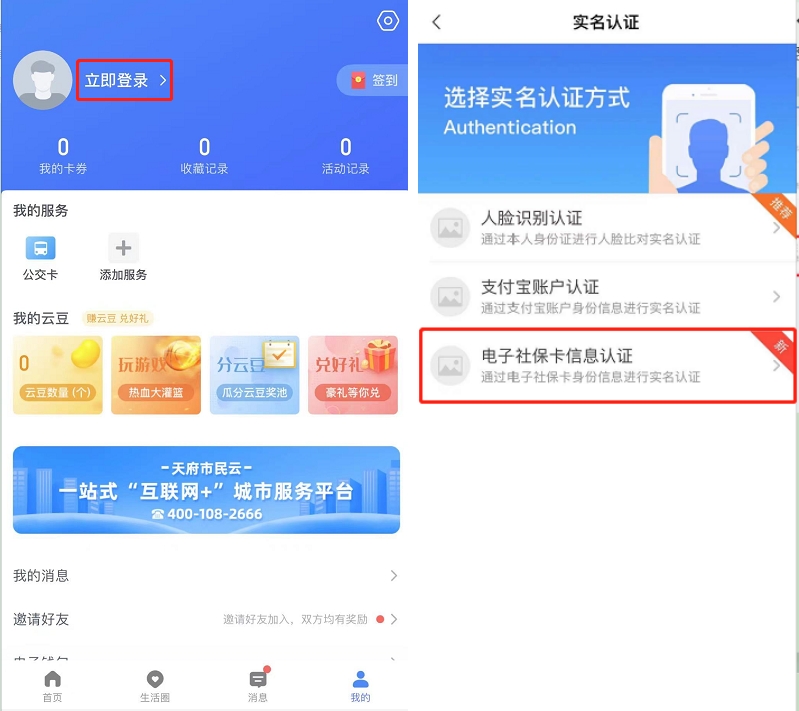The width and height of the screenshot is (799, 711).
Task: Tap 添加服务 to add a service
Action: pos(123,257)
